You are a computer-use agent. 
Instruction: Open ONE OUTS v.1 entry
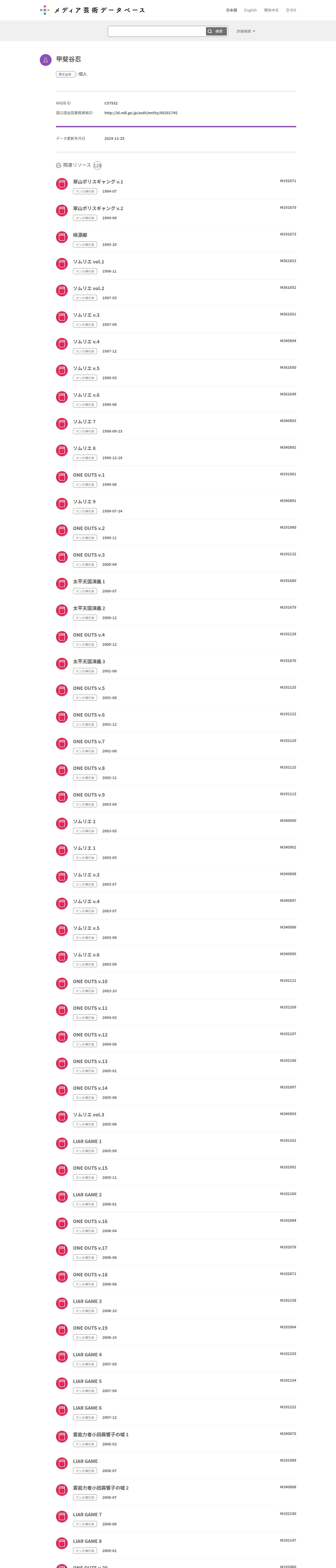(89, 475)
